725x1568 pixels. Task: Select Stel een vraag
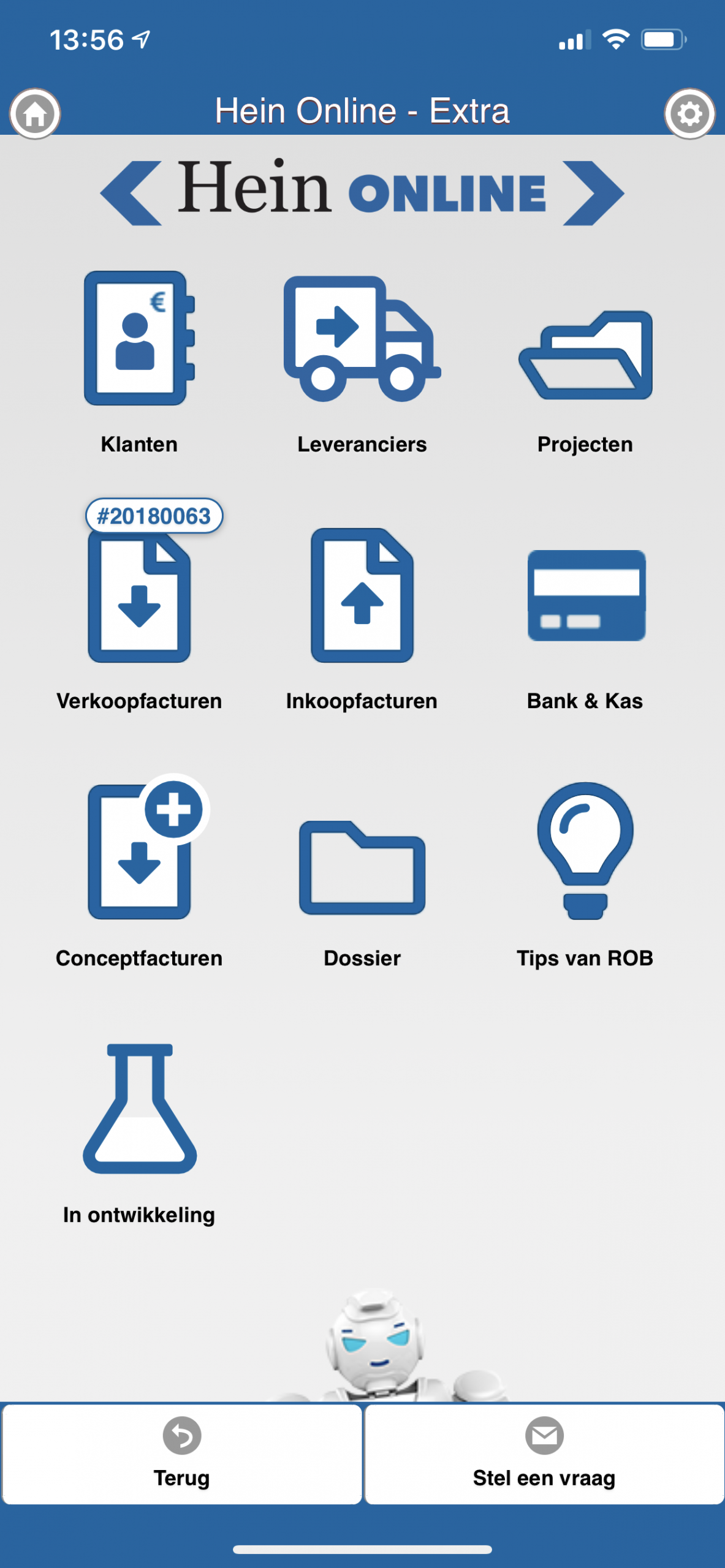[x=544, y=1453]
